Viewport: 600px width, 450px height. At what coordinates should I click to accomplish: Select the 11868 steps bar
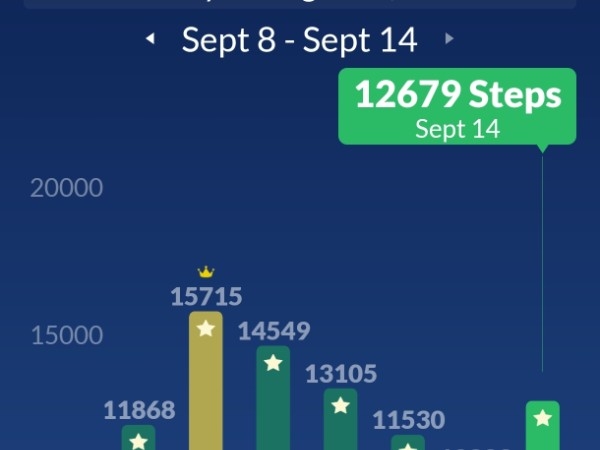(x=139, y=438)
